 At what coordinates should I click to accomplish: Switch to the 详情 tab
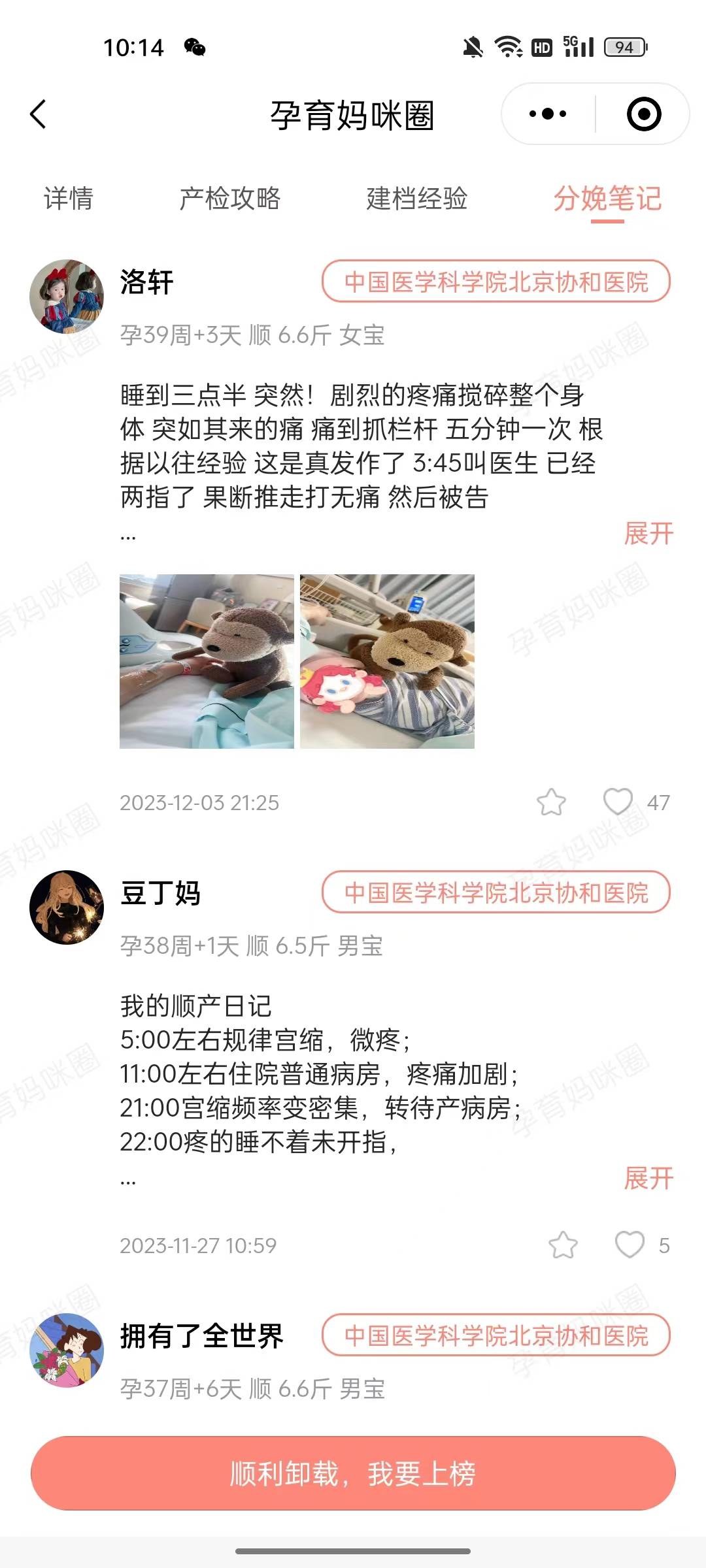pyautogui.click(x=69, y=199)
